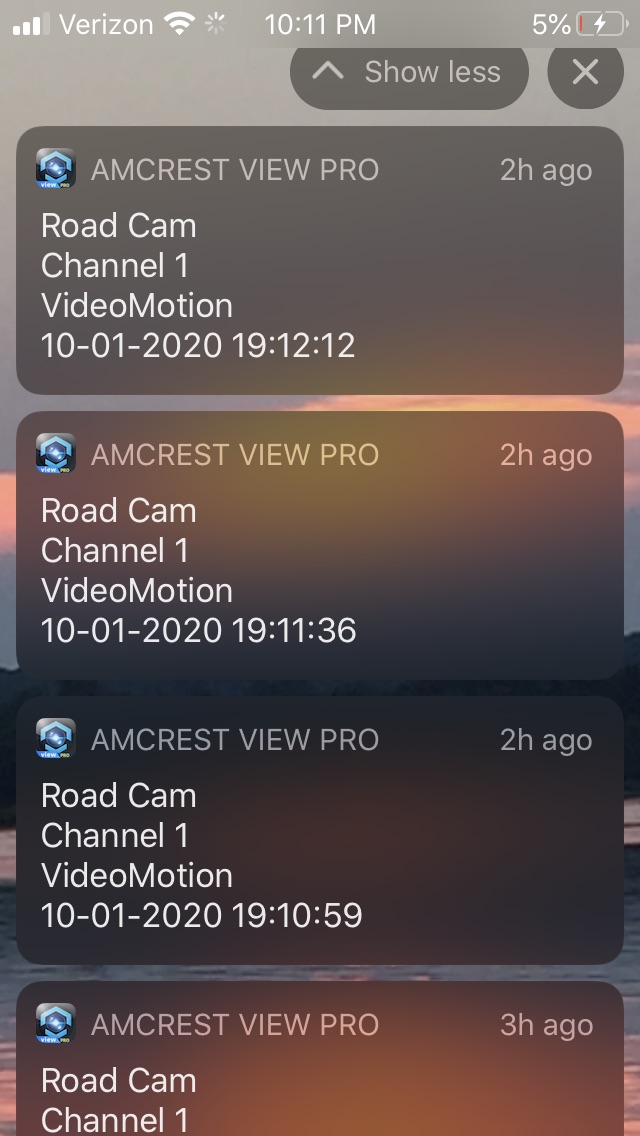The height and width of the screenshot is (1136, 640).
Task: Clear notifications with the X button
Action: (586, 72)
